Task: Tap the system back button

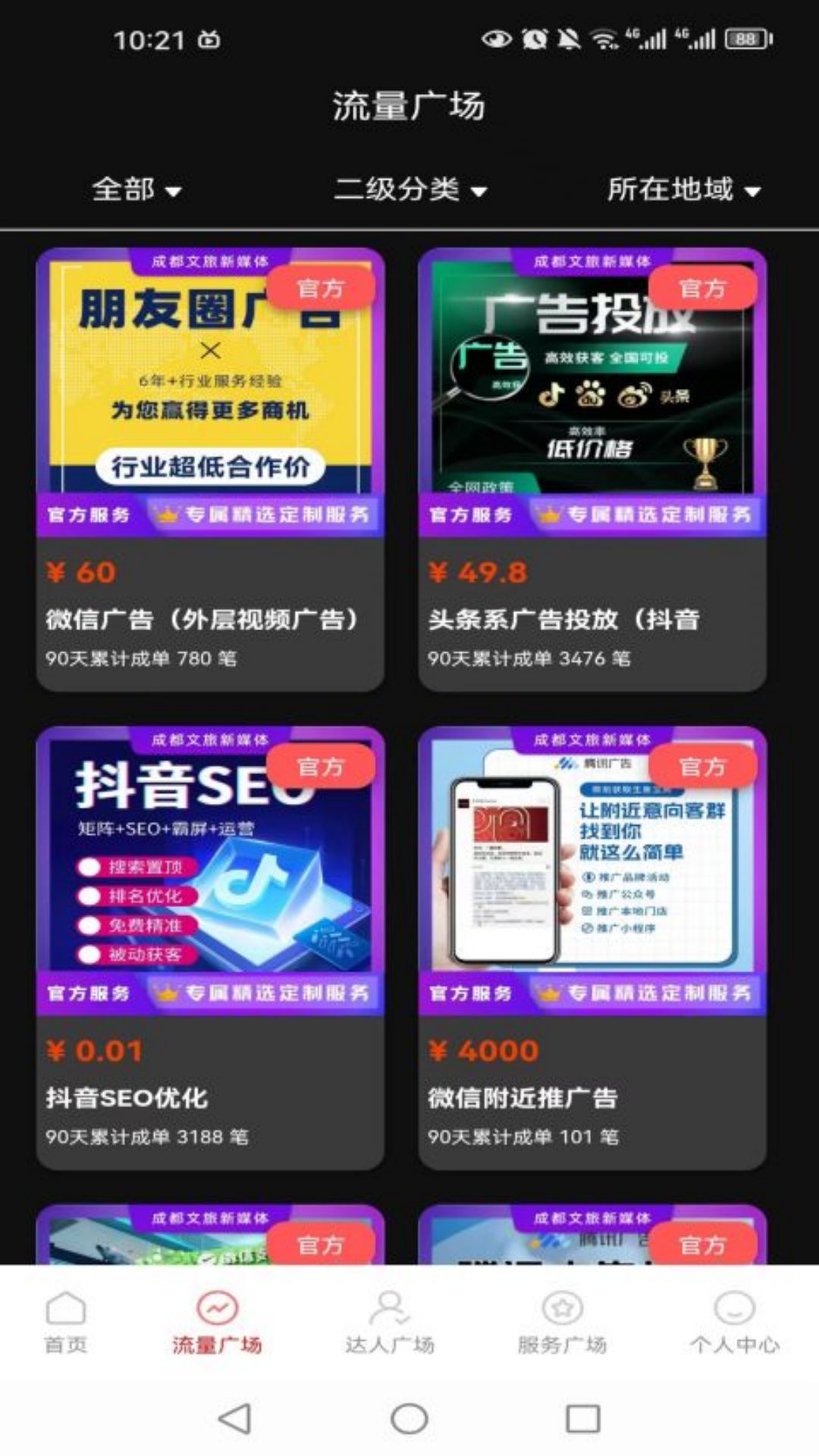Action: pos(234,1418)
